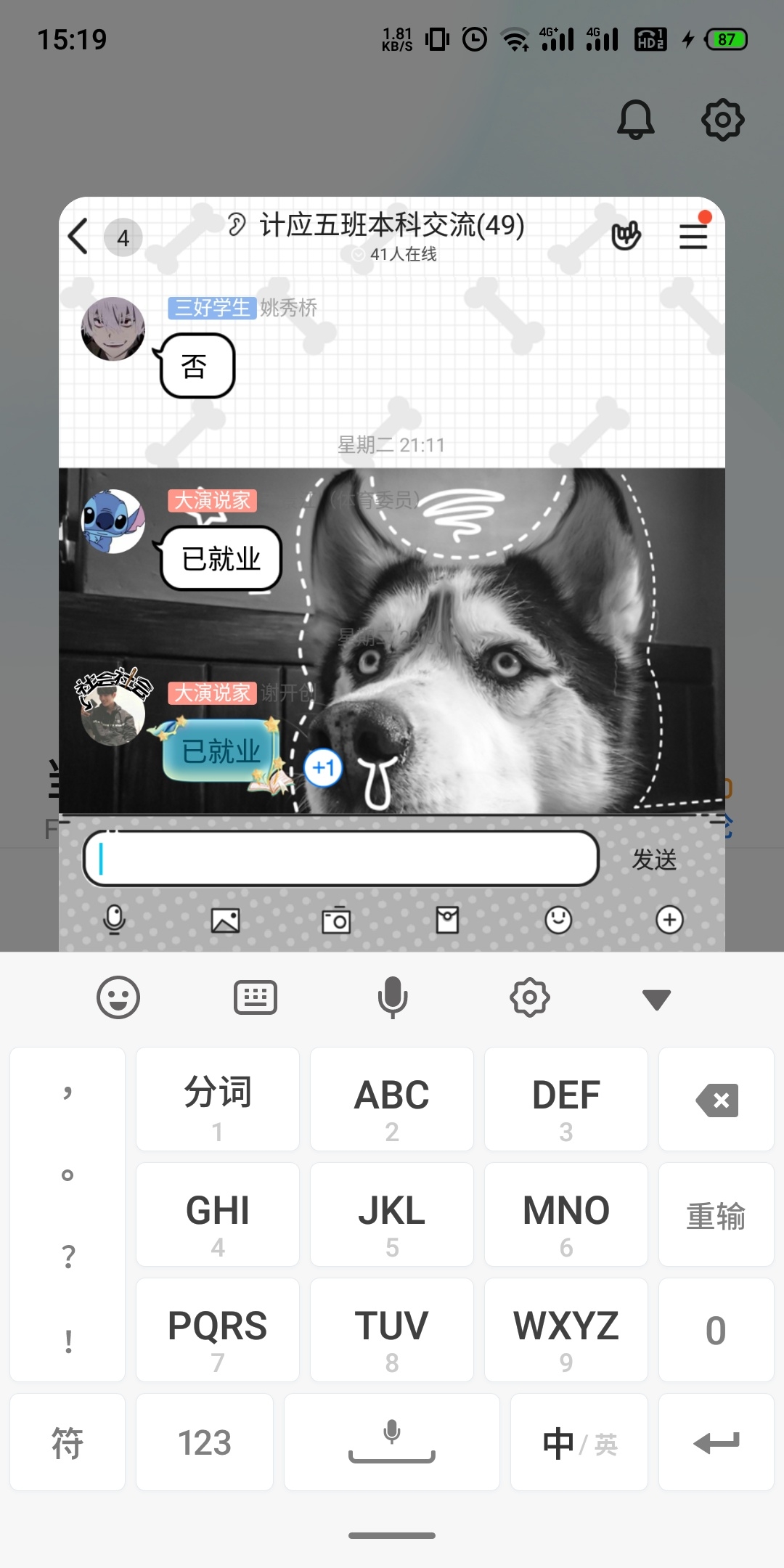Open 姚秀桥's avatar profile
This screenshot has width=784, height=1568.
[113, 329]
